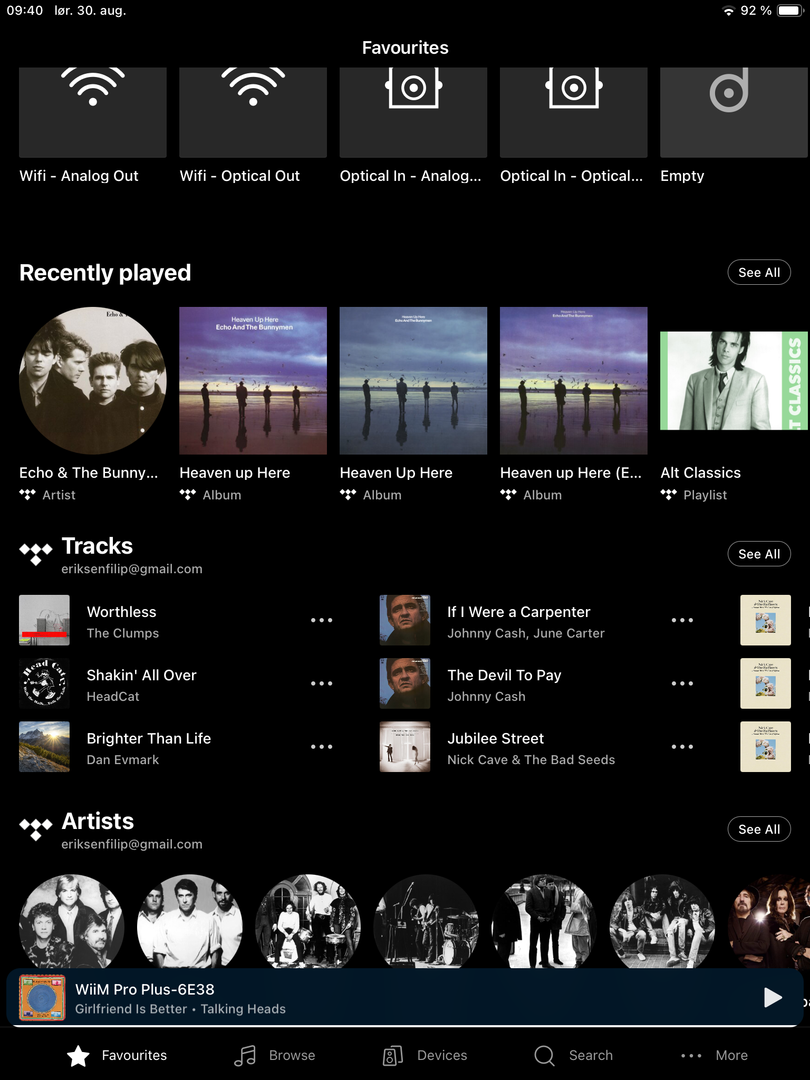Switch to the Browse tab

coord(274,1055)
